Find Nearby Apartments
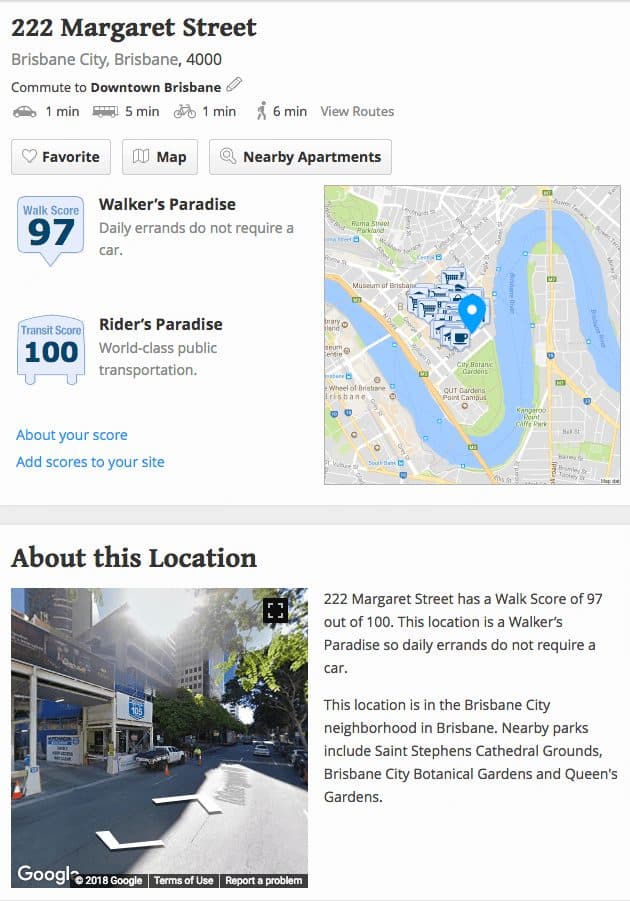Viewport: 630px width, 901px height. (x=300, y=157)
